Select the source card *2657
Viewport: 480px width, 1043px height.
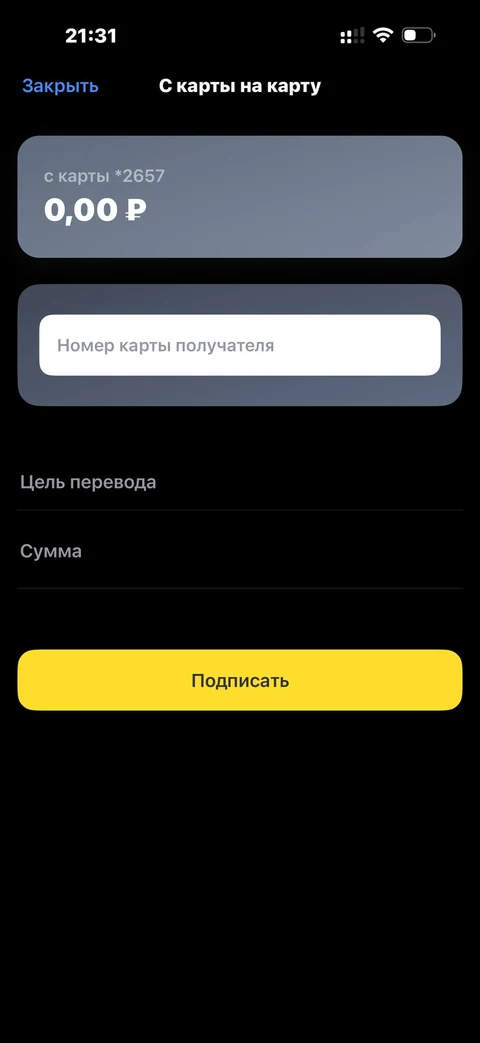click(239, 196)
